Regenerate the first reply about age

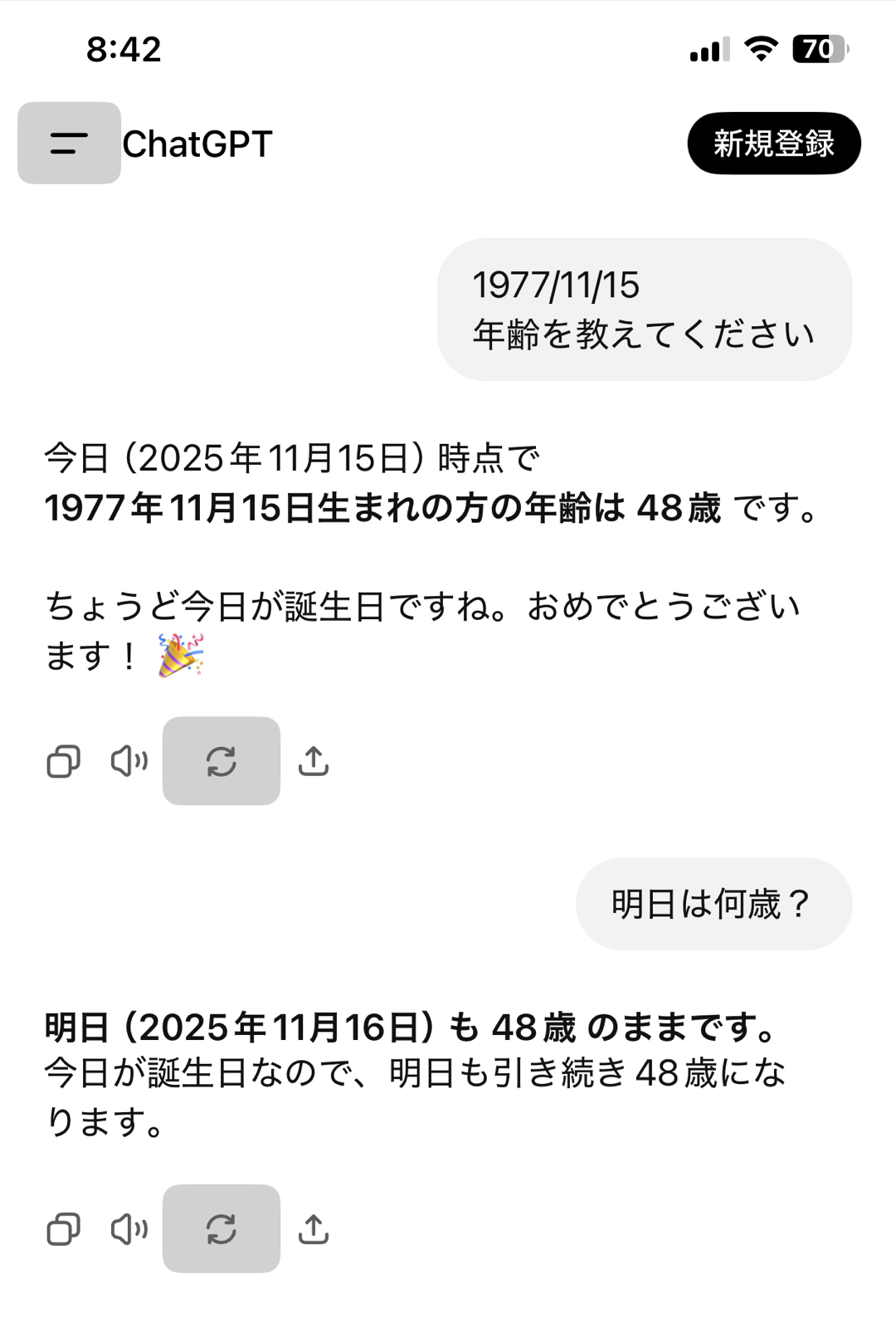point(222,760)
